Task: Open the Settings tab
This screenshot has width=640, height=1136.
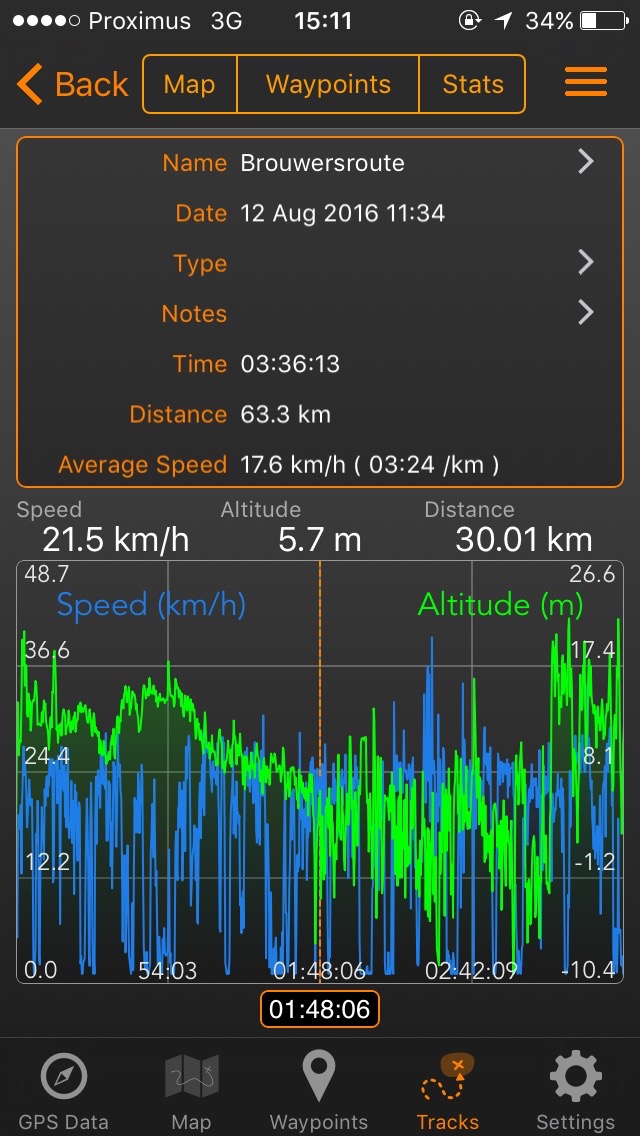Action: point(575,1090)
